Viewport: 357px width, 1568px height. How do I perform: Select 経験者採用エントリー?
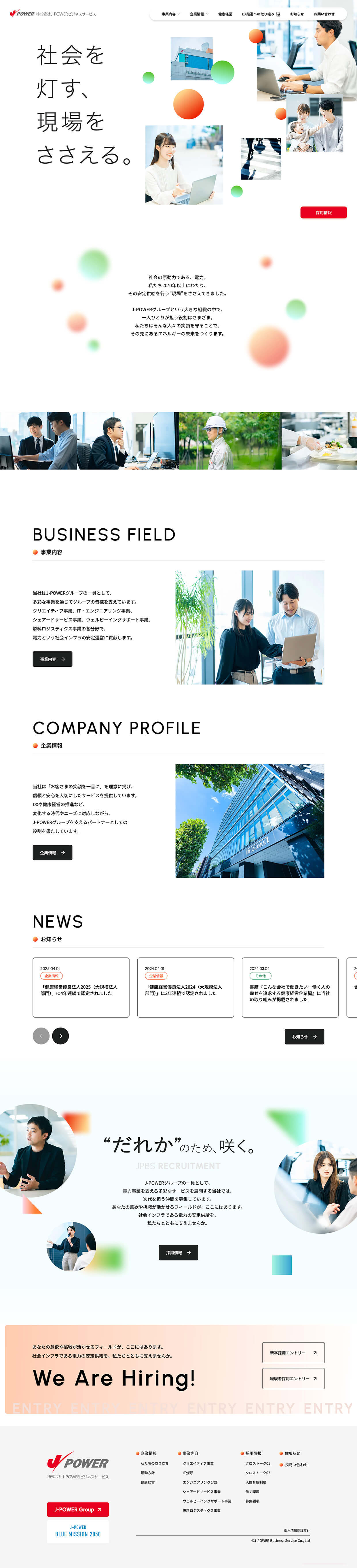pos(293,1378)
